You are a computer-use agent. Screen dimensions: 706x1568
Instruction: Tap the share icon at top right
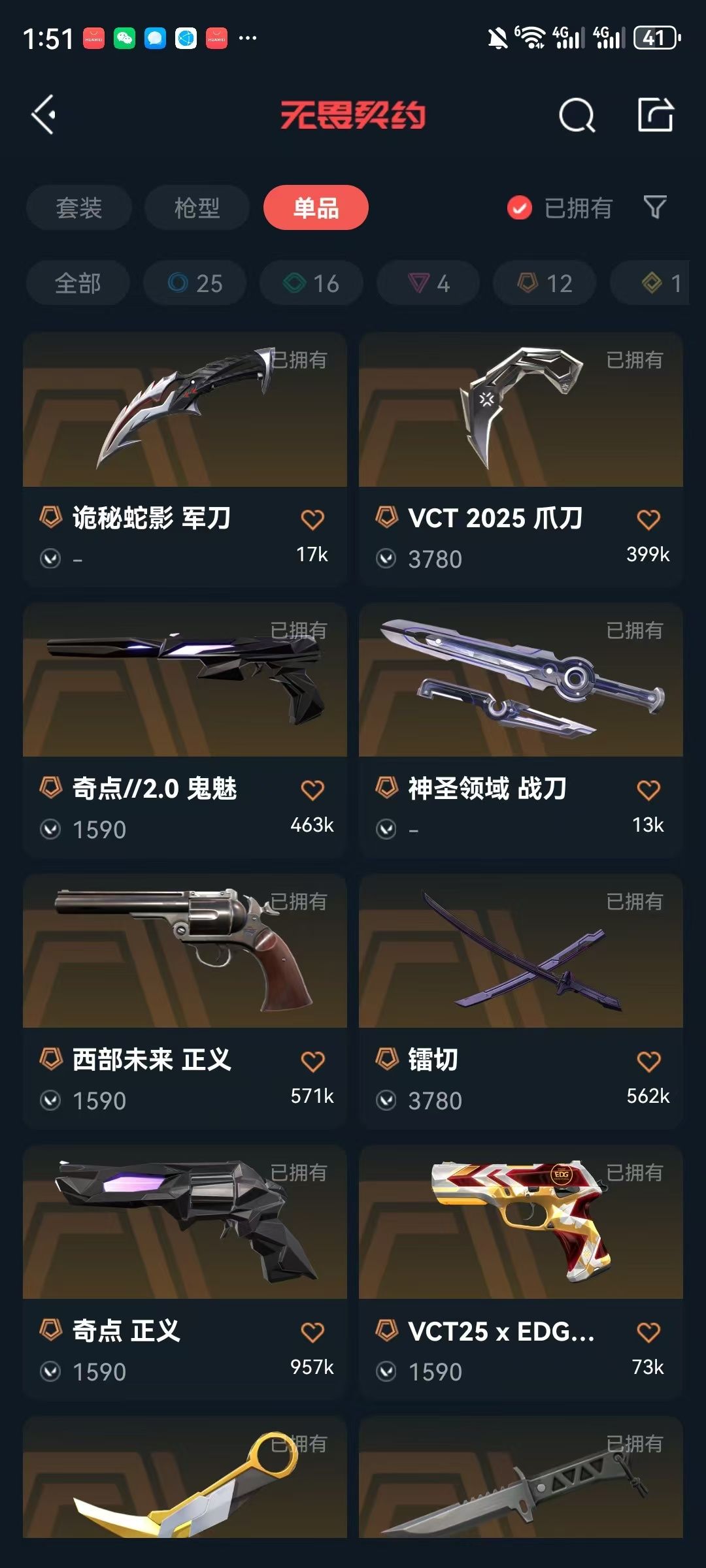tap(655, 115)
